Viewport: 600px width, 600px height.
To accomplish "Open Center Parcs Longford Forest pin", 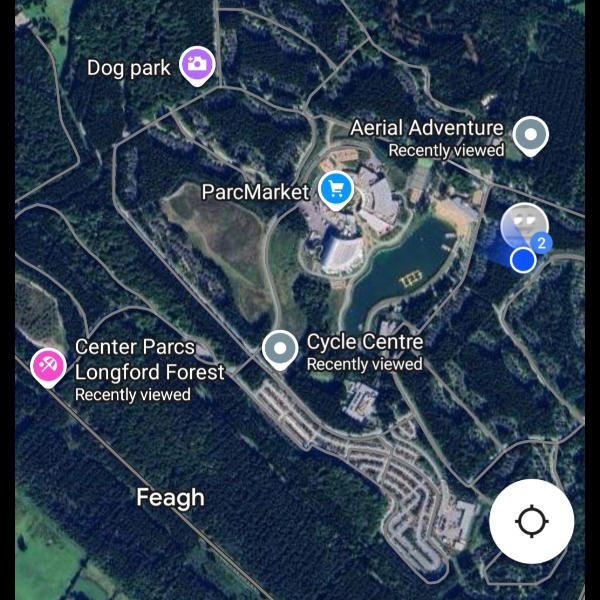I will [47, 366].
